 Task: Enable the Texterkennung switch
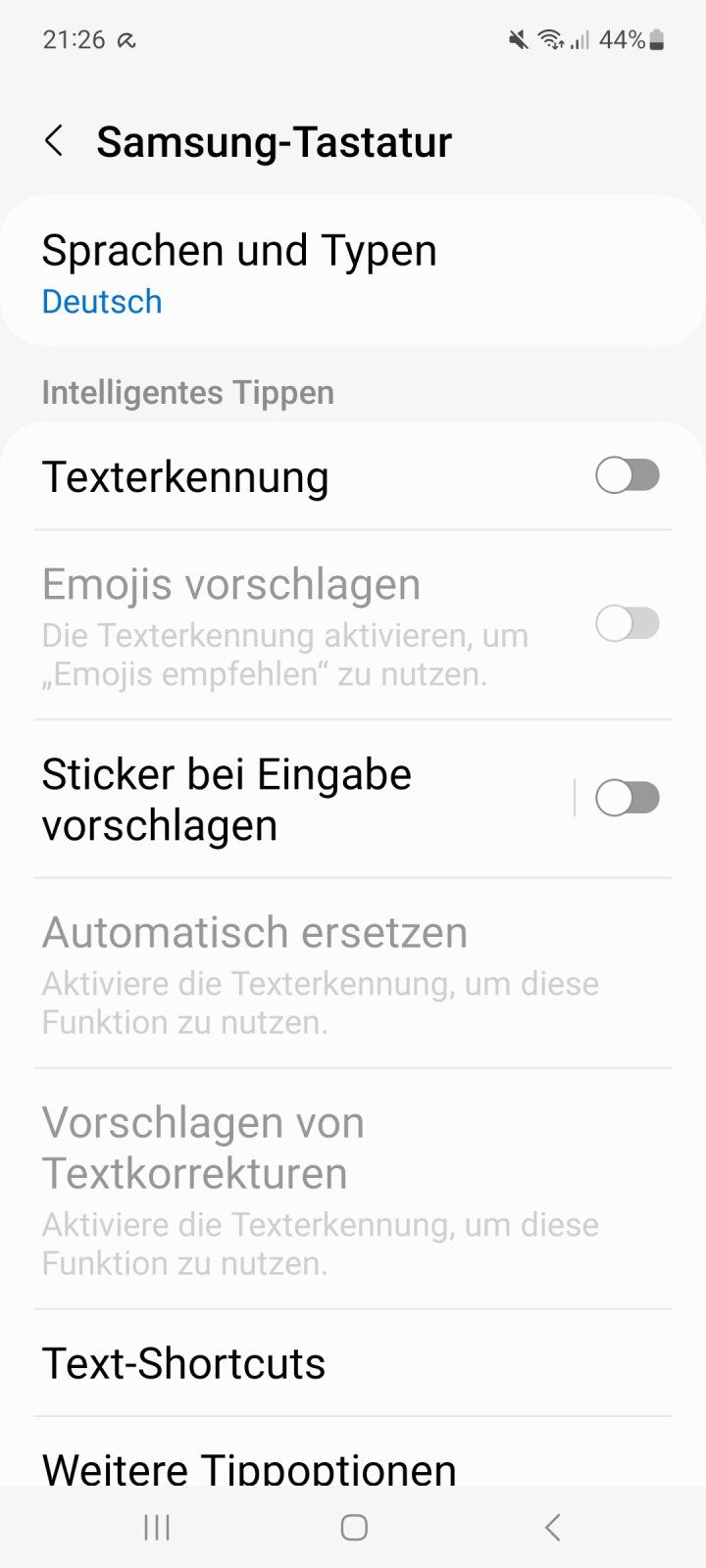[627, 476]
